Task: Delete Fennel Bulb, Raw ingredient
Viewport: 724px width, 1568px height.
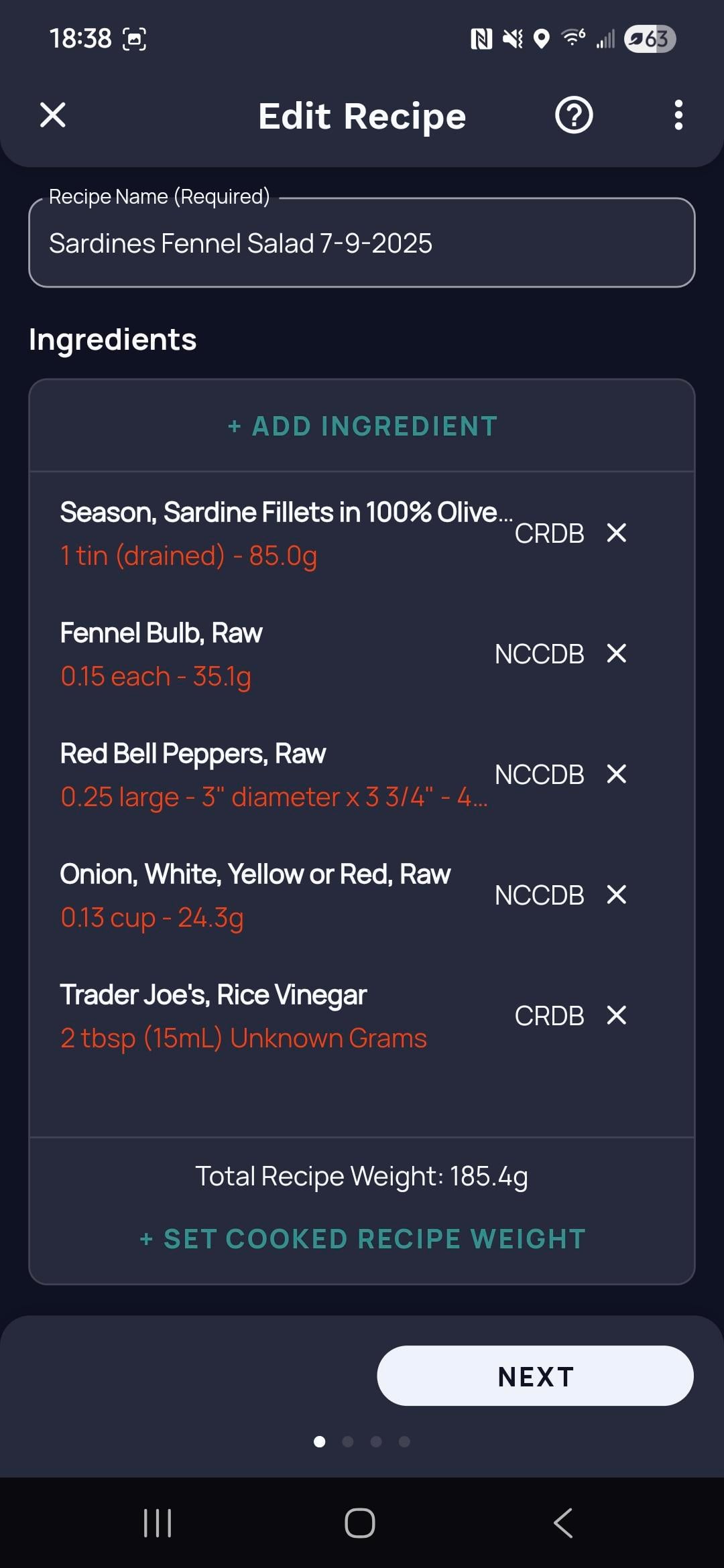Action: [616, 654]
